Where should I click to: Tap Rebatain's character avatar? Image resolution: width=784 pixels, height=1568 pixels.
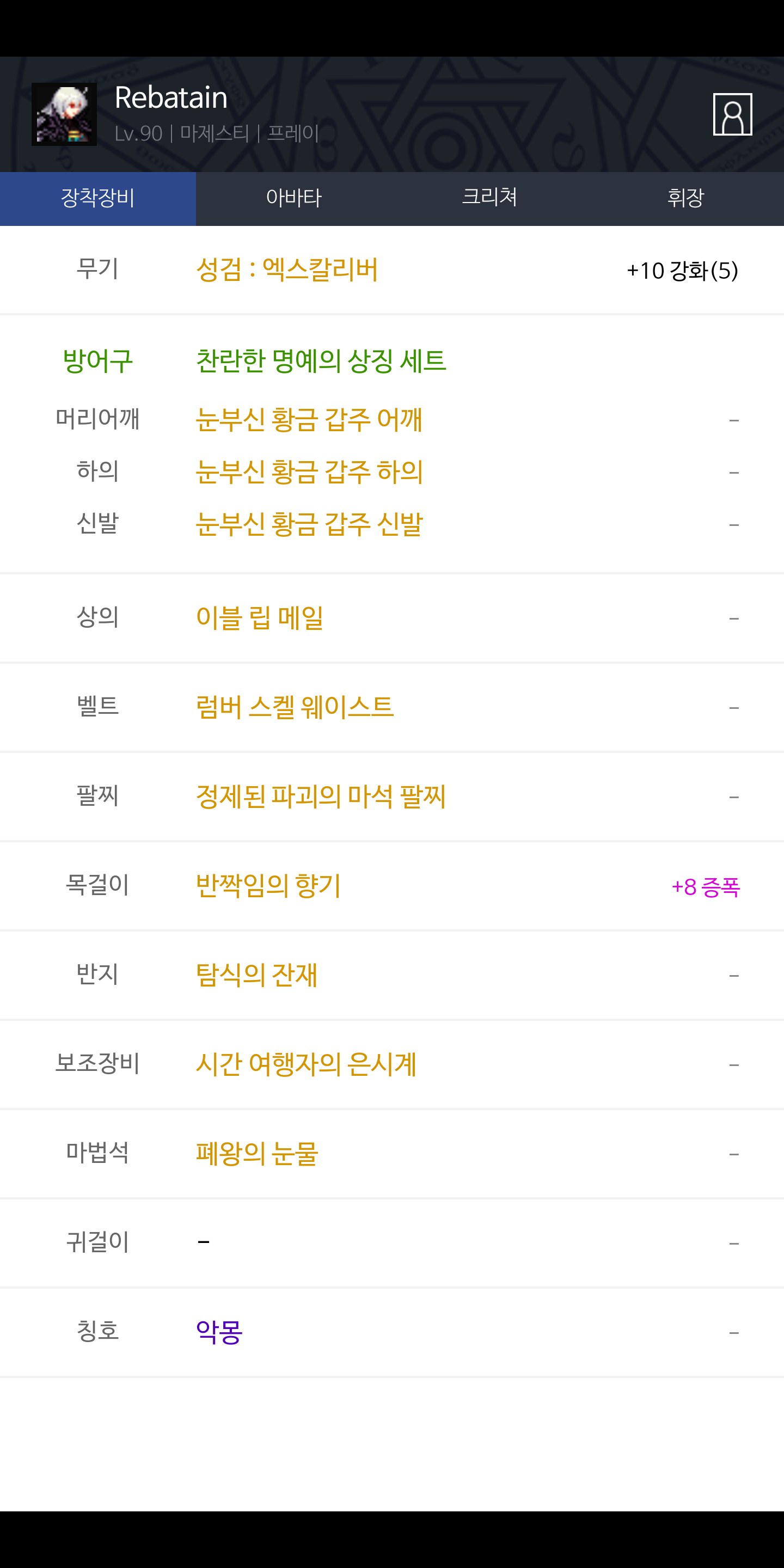pyautogui.click(x=64, y=114)
